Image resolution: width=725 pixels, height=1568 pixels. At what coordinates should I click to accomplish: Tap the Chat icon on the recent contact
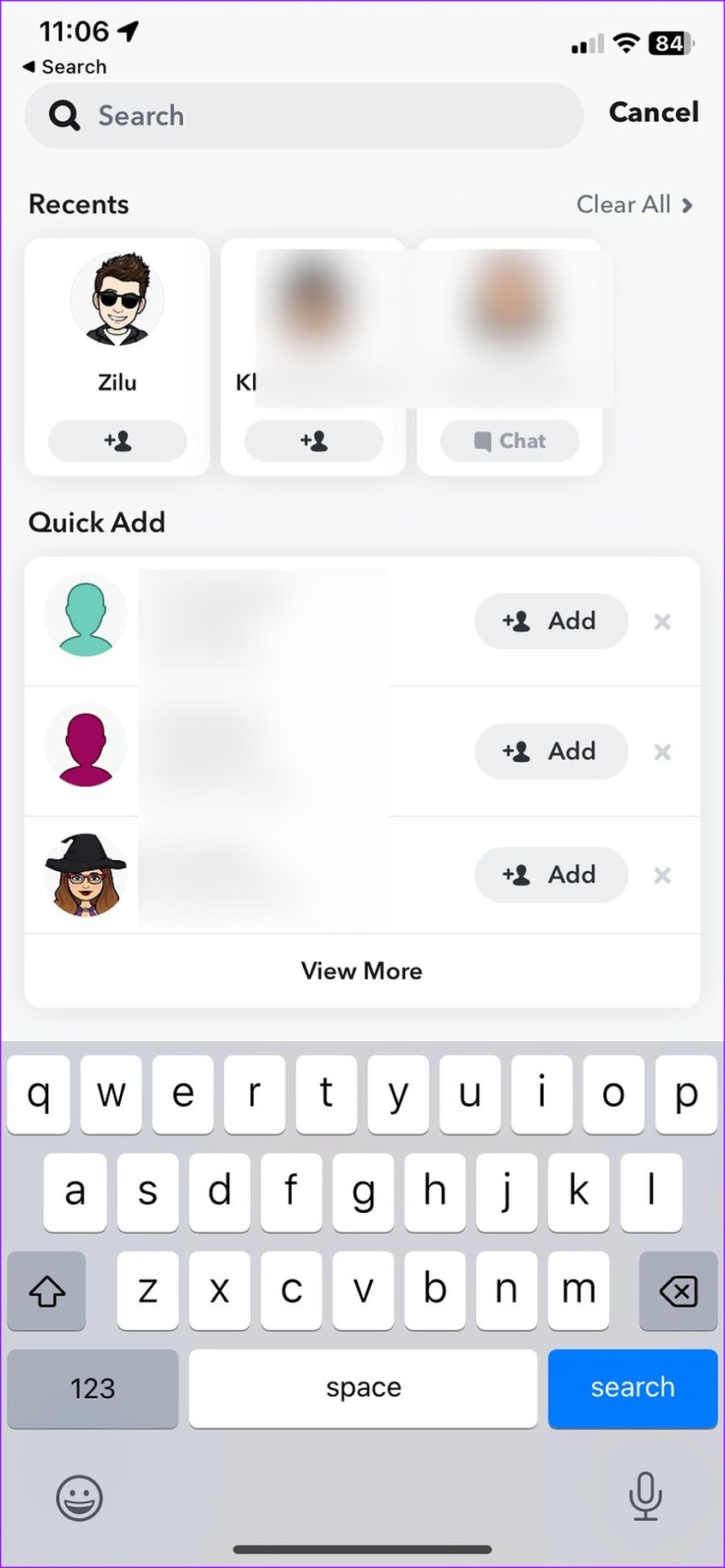509,441
